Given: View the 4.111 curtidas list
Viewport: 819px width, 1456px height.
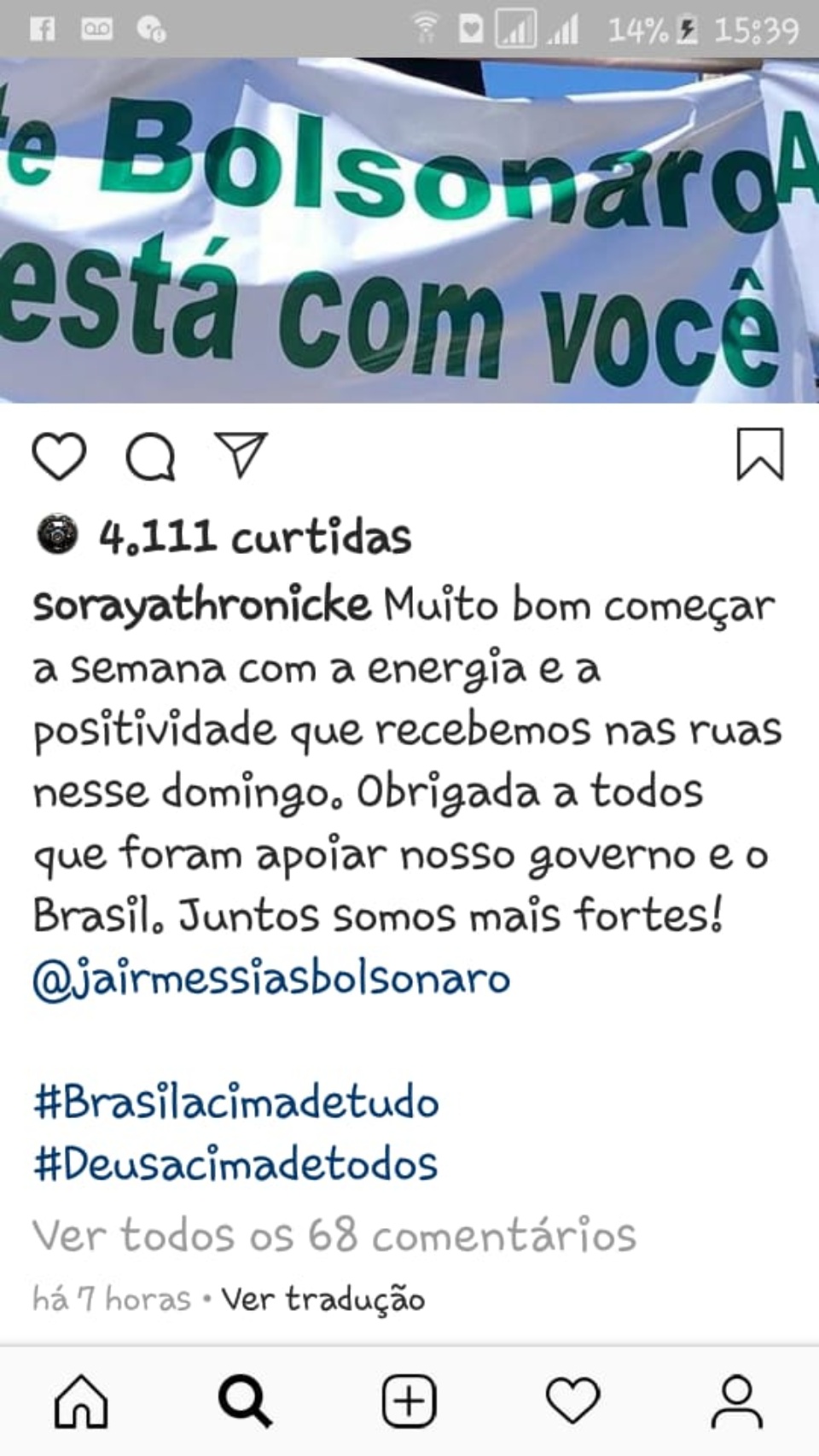Looking at the screenshot, I should 254,537.
